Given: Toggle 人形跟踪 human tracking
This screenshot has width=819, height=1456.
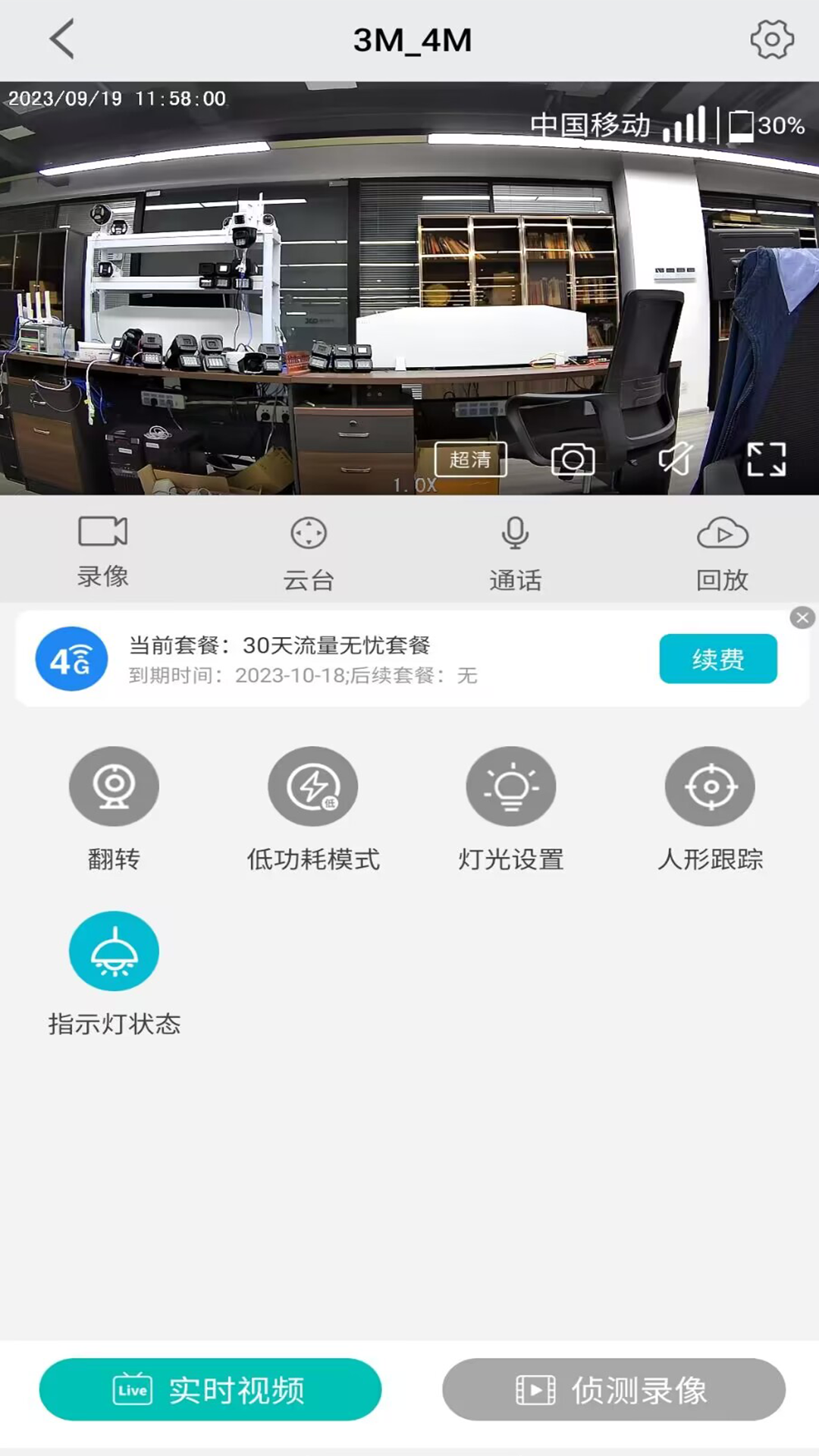Looking at the screenshot, I should (x=710, y=786).
